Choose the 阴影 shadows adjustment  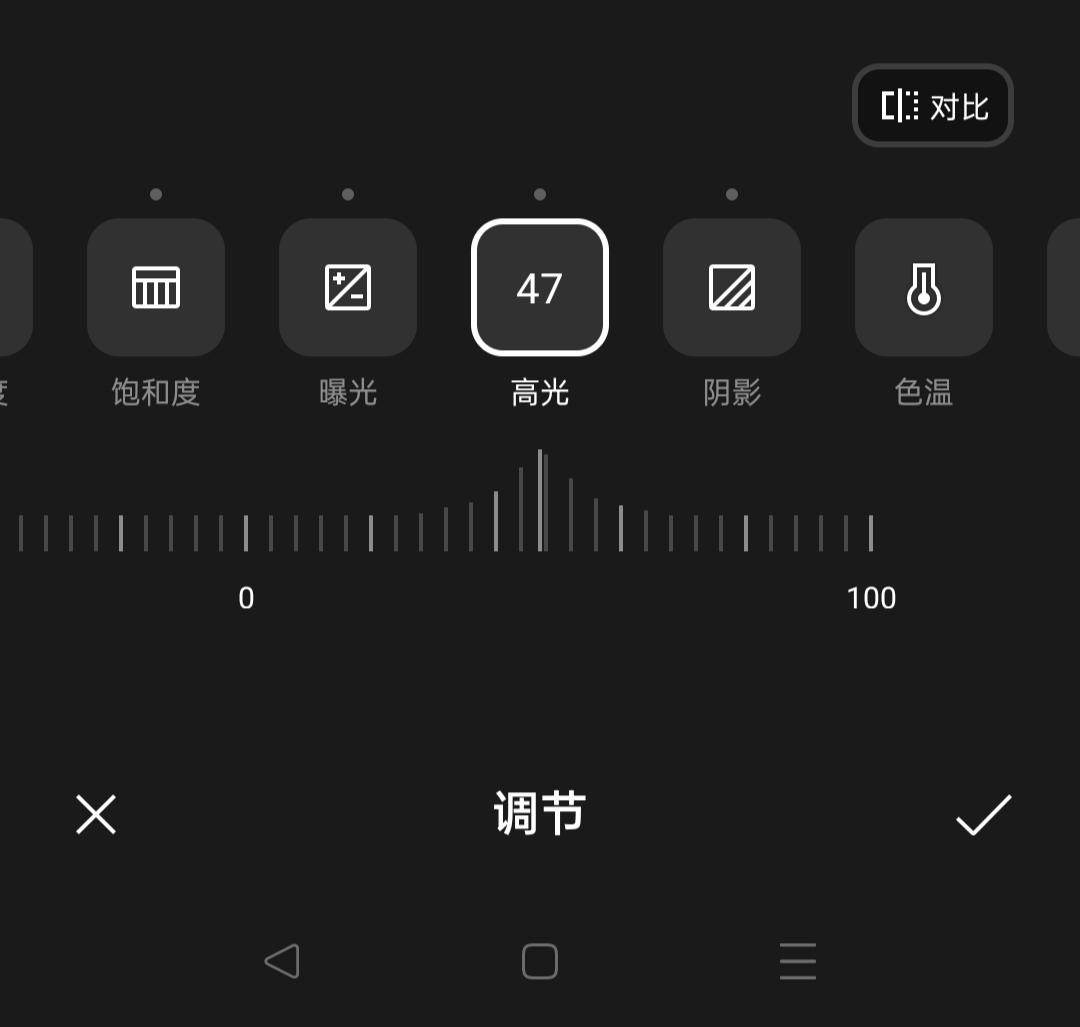point(732,288)
